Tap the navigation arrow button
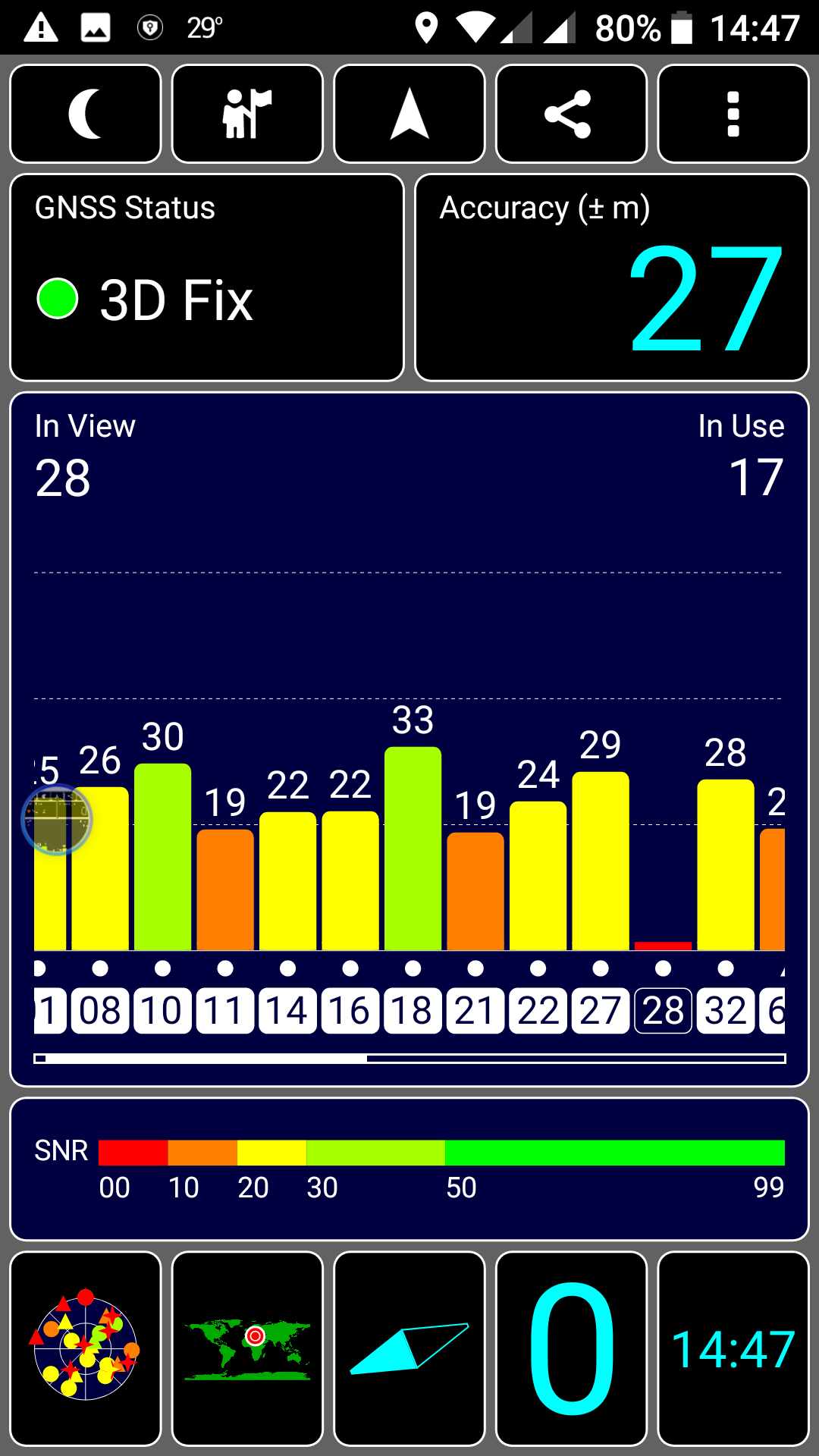819x1456 pixels. click(409, 114)
